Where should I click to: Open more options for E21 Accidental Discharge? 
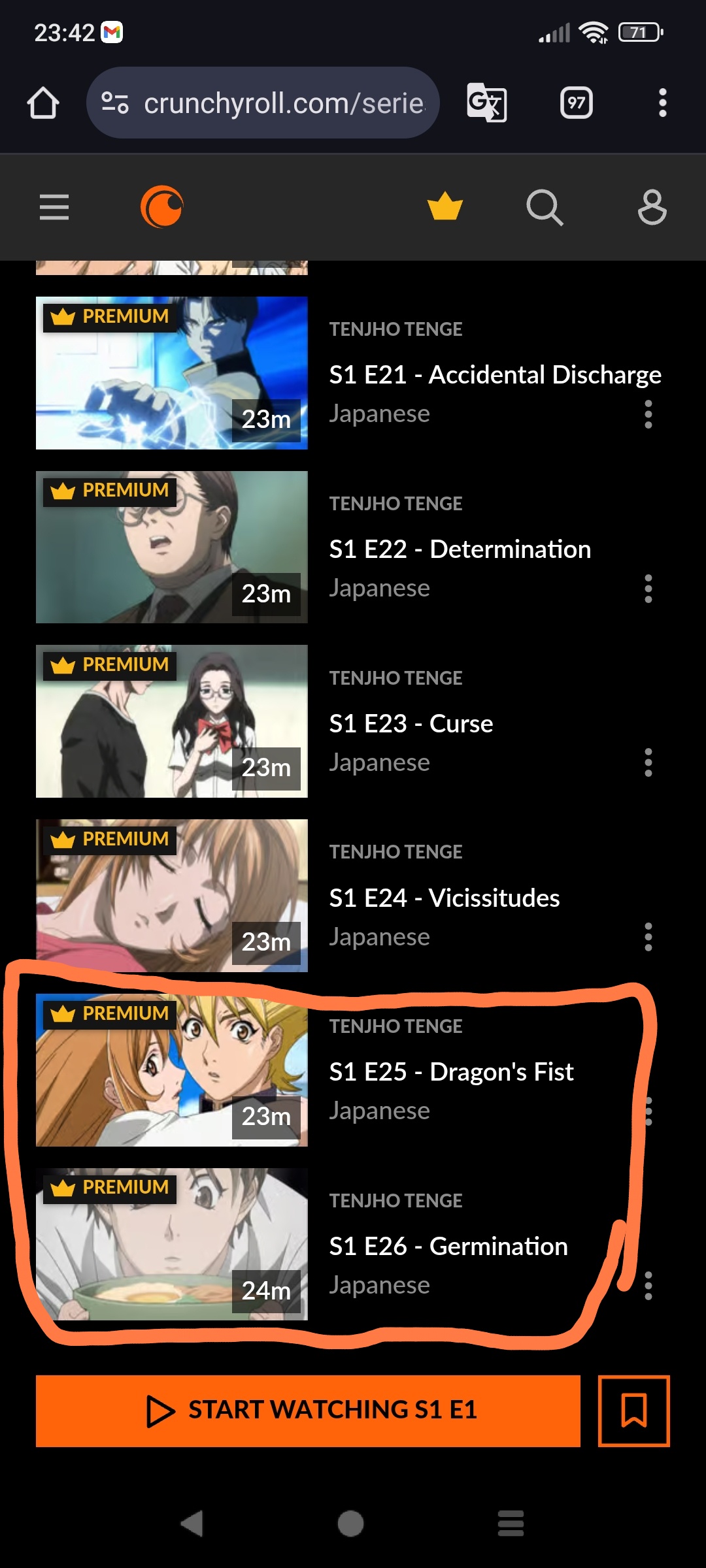[648, 414]
